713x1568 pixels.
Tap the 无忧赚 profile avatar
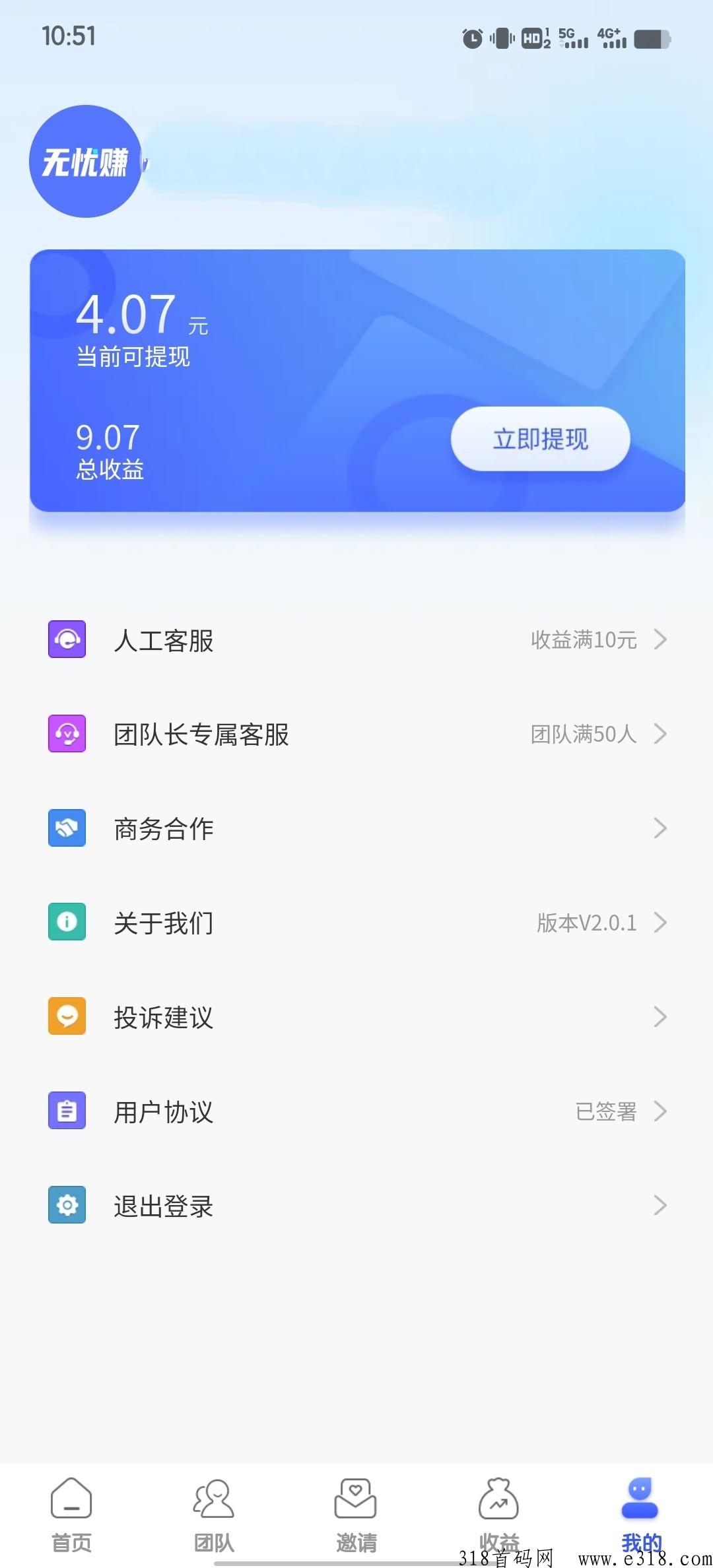[85, 161]
